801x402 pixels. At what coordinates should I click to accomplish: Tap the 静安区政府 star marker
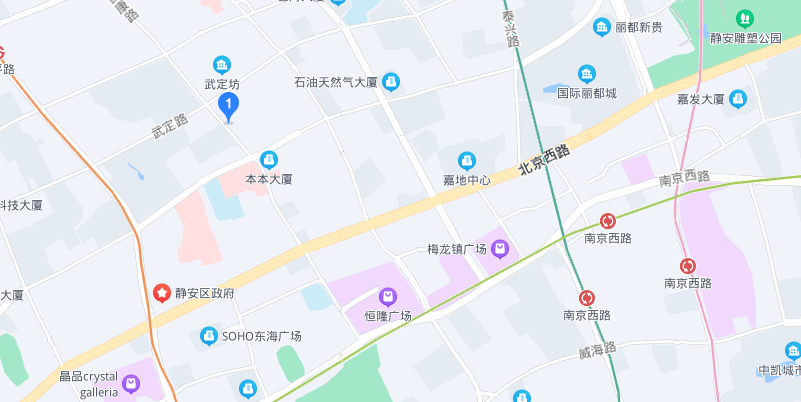pyautogui.click(x=160, y=293)
